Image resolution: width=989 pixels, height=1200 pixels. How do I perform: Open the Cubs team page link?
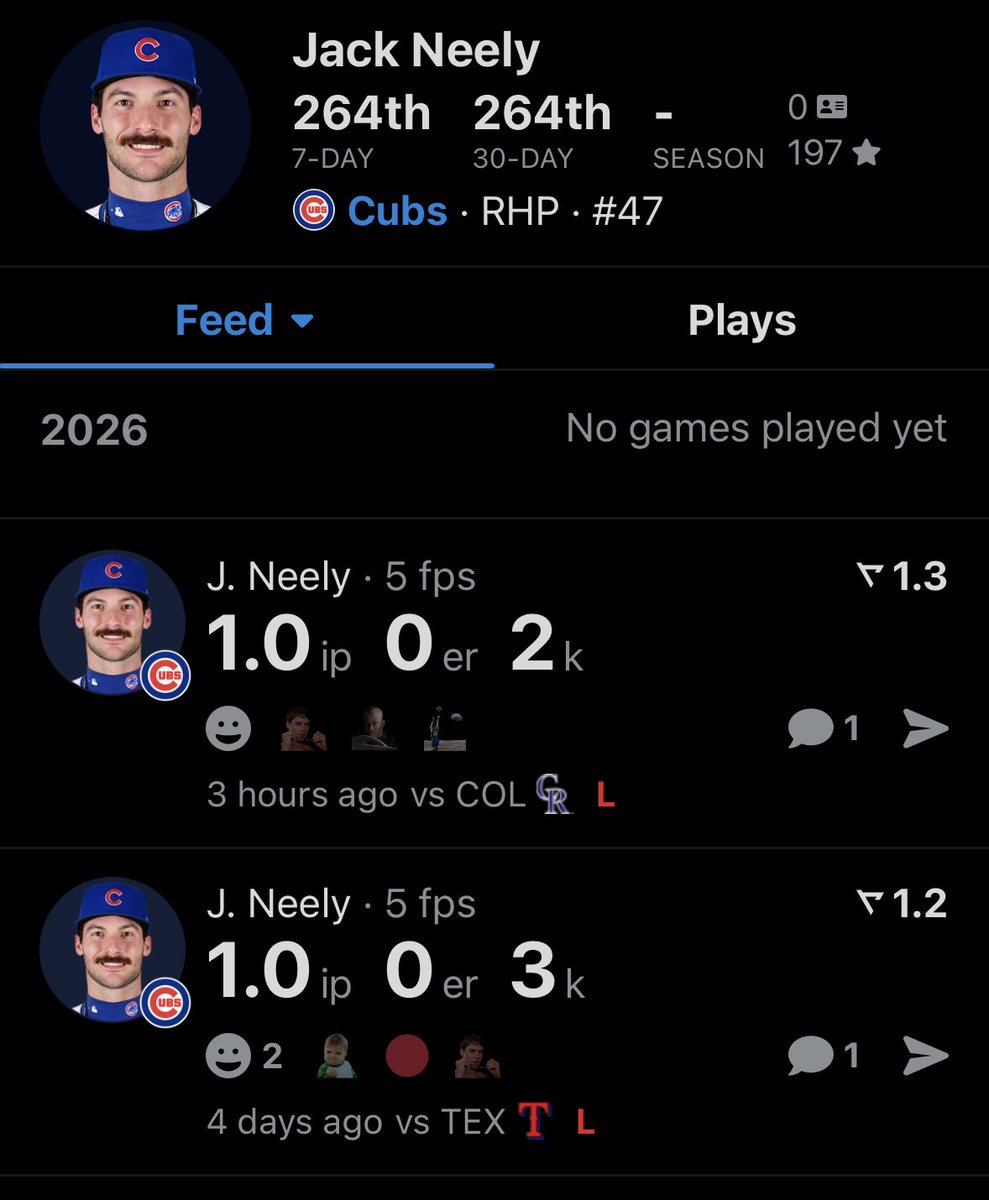point(397,211)
